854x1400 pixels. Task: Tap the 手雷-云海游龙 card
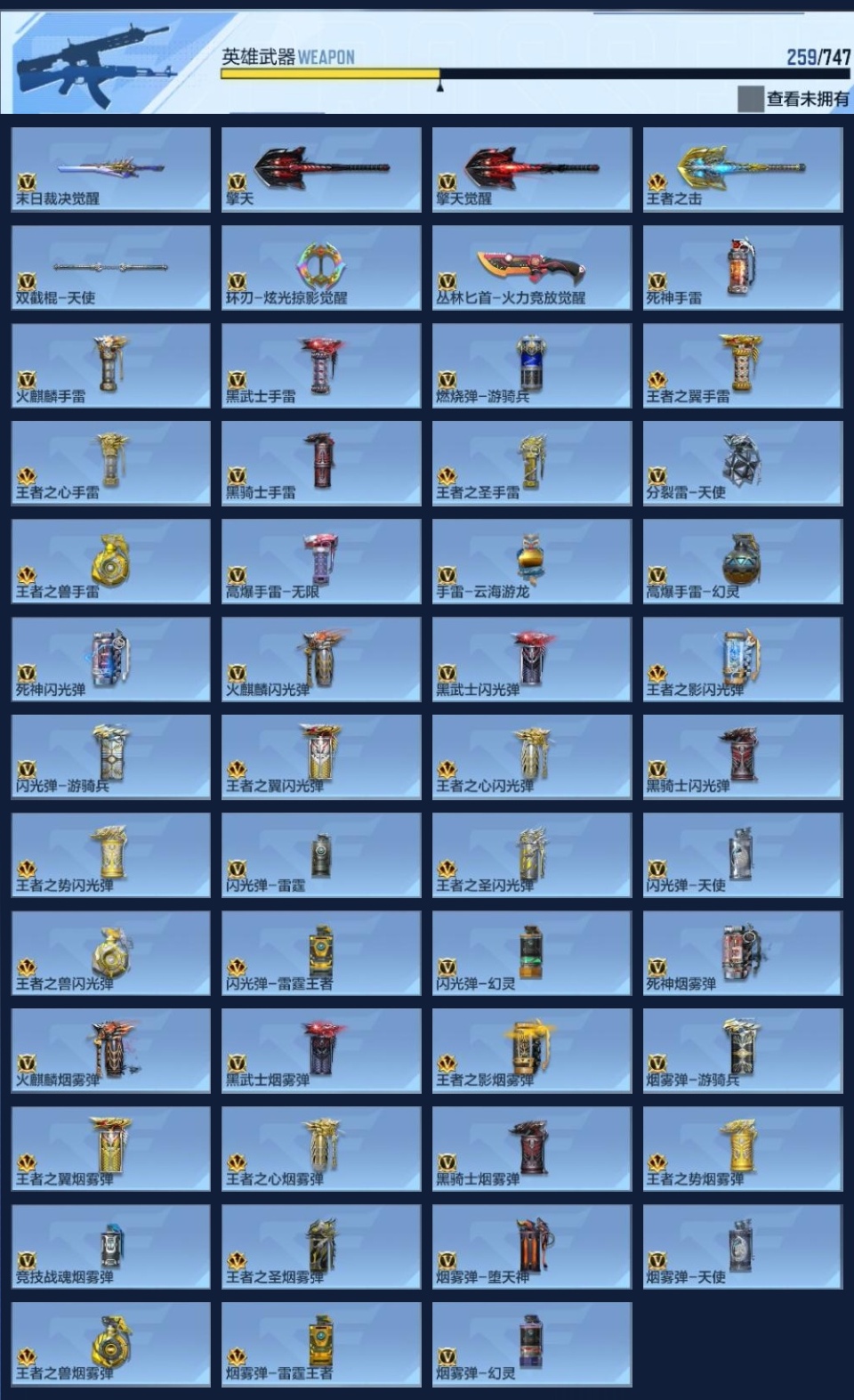point(532,561)
